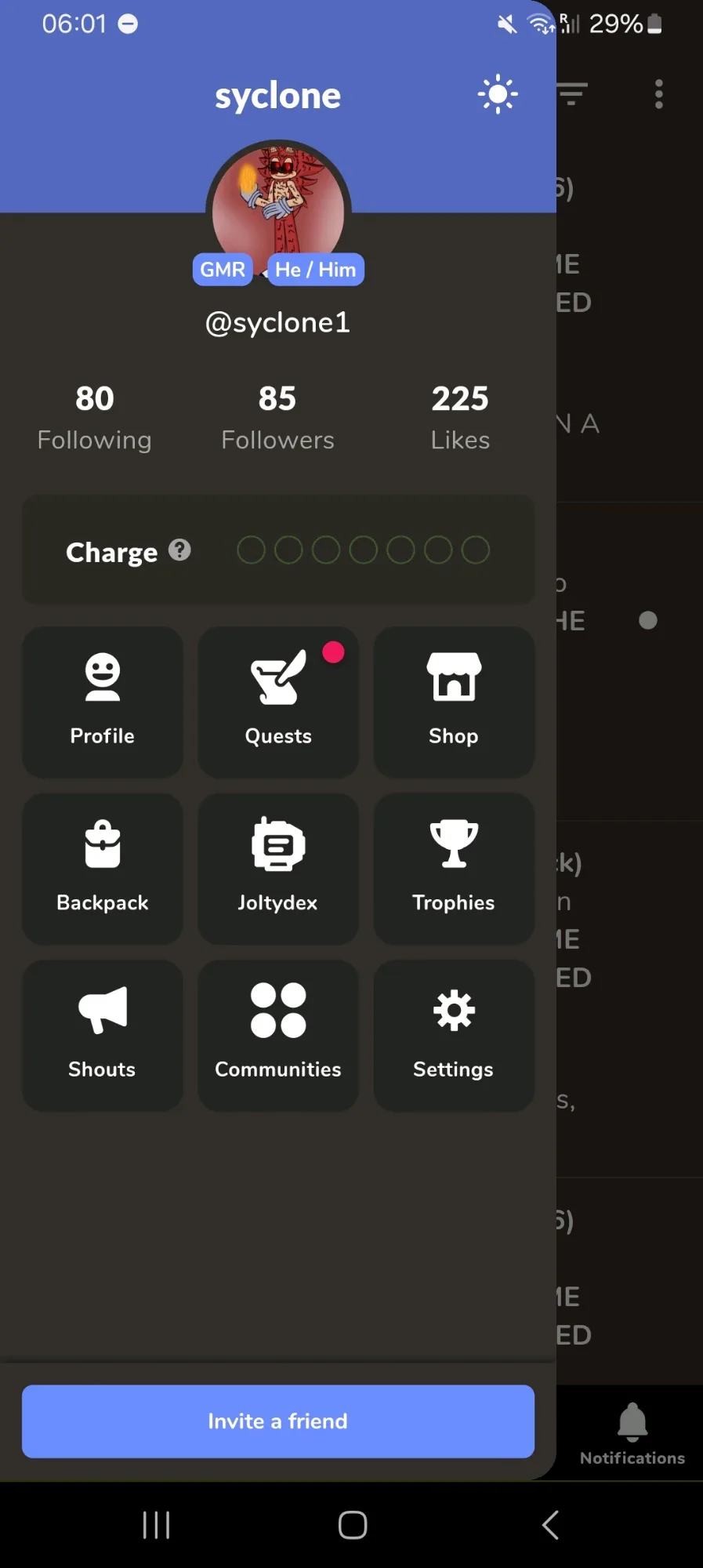Go to the Shop

click(x=454, y=702)
